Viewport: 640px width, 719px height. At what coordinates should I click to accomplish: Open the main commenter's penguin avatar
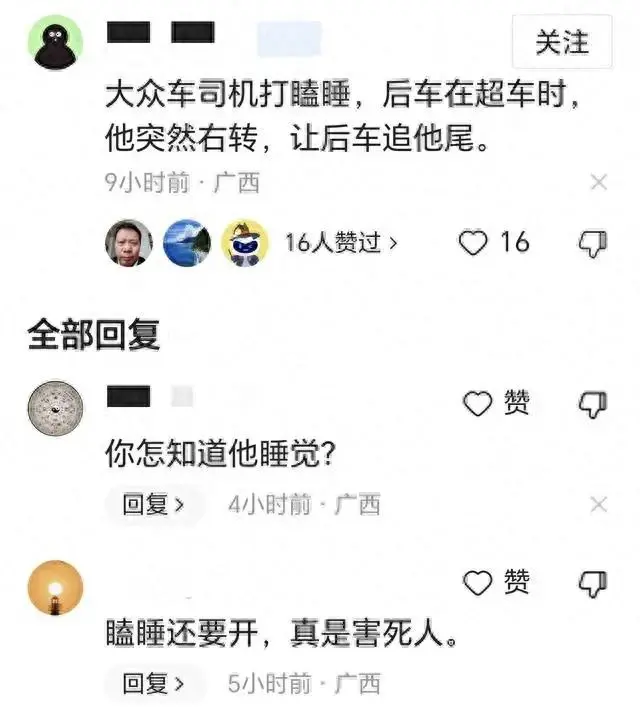[57, 45]
